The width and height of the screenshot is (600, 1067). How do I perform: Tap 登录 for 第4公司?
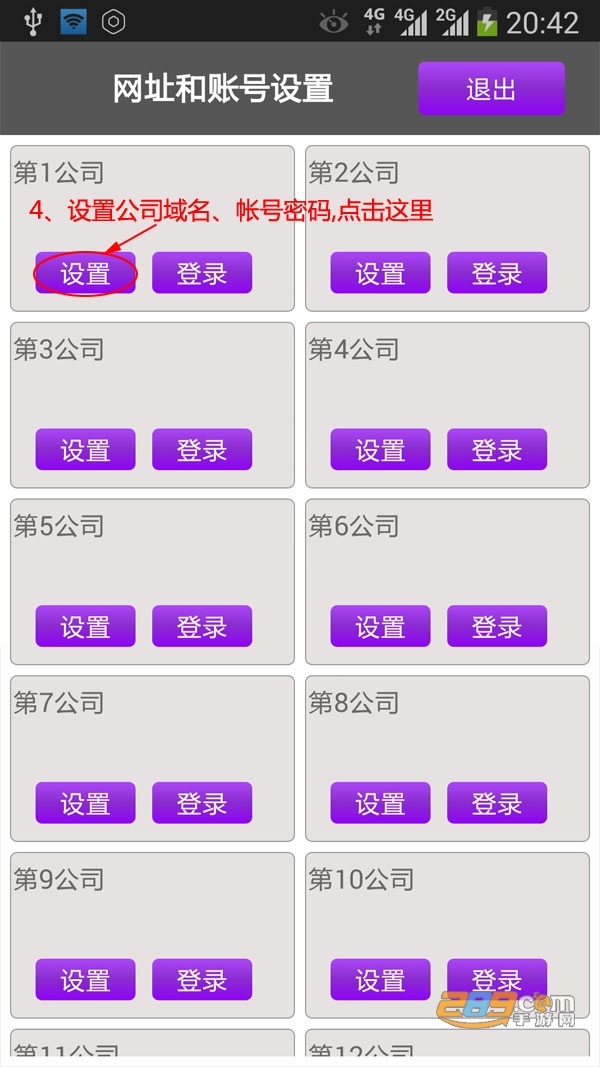pos(497,449)
